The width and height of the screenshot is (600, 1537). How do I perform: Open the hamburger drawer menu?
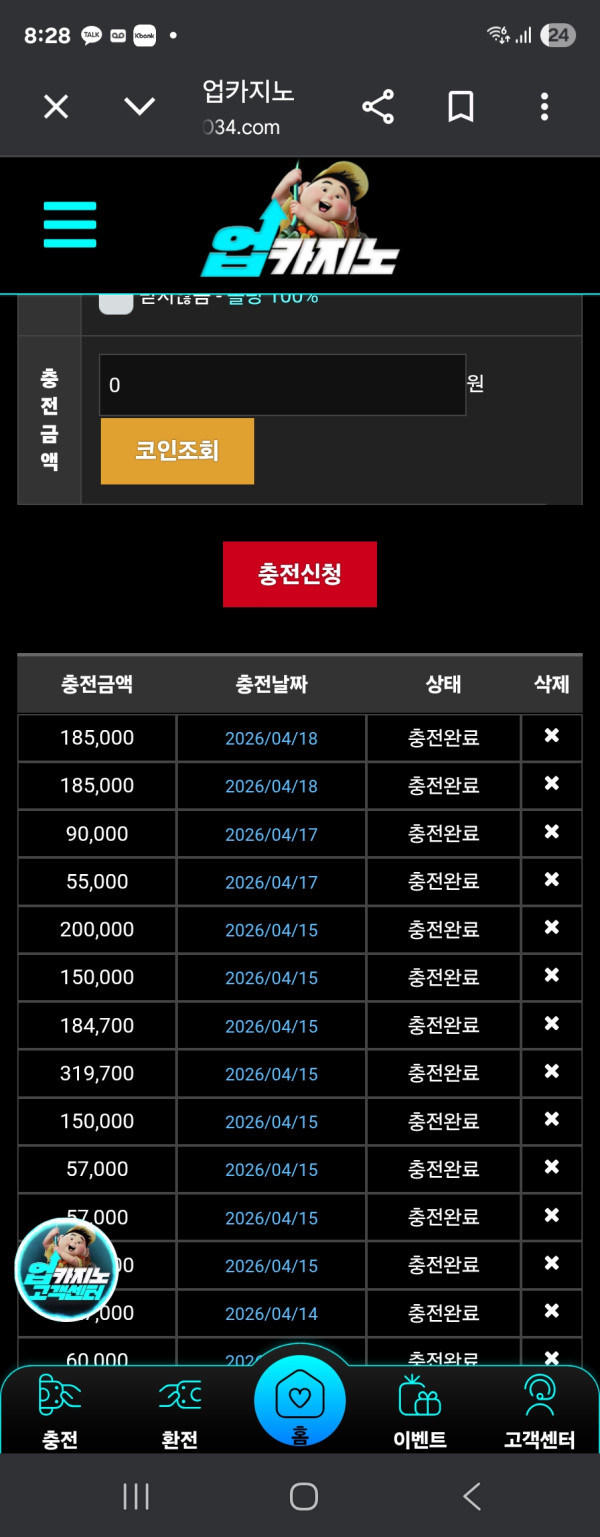pyautogui.click(x=70, y=225)
